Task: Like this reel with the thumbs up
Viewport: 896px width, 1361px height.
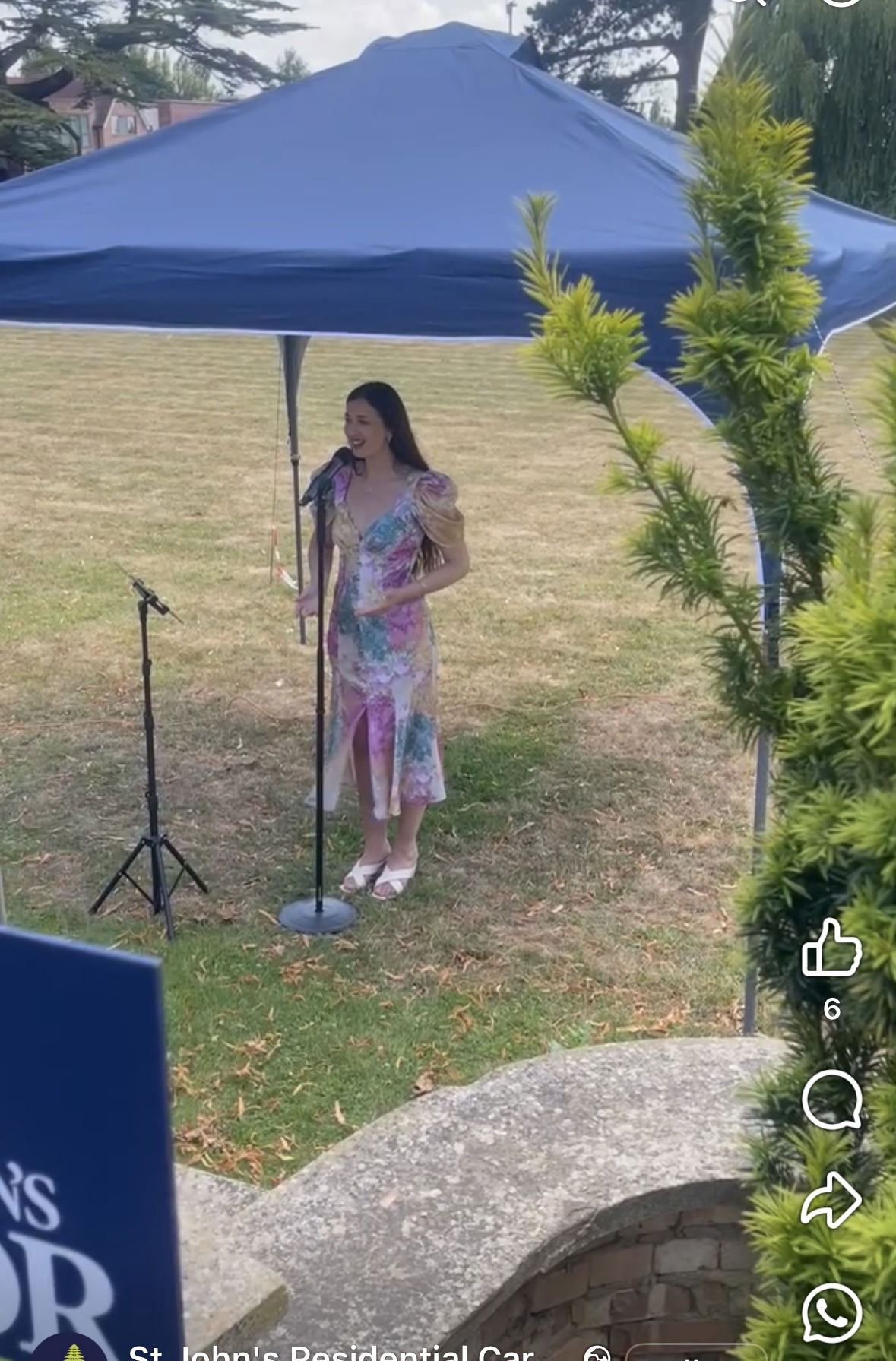Action: (x=831, y=948)
